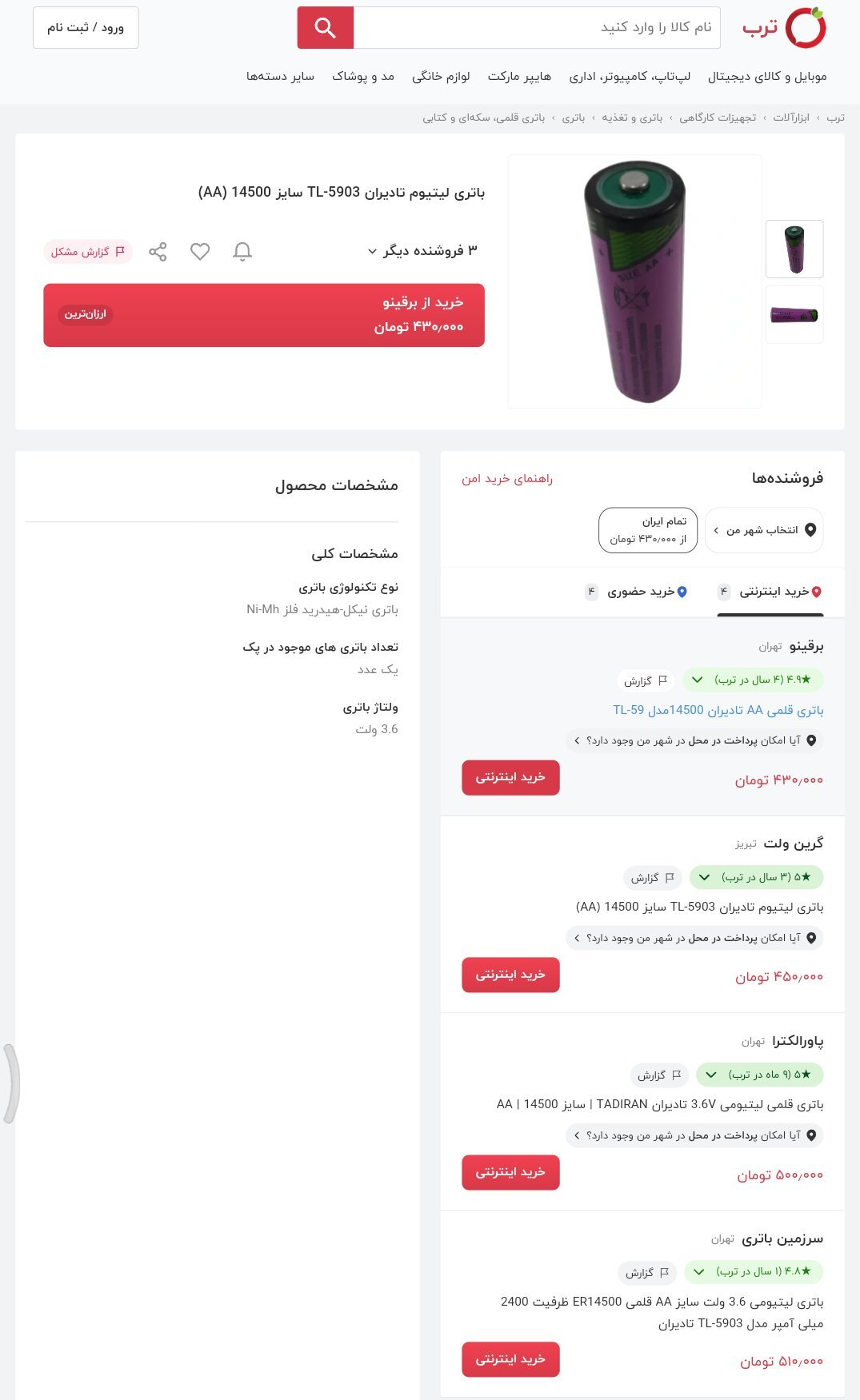This screenshot has width=860, height=1400.
Task: Expand the ۳ فروشنده دیگر sellers dropdown
Action: pos(422,251)
